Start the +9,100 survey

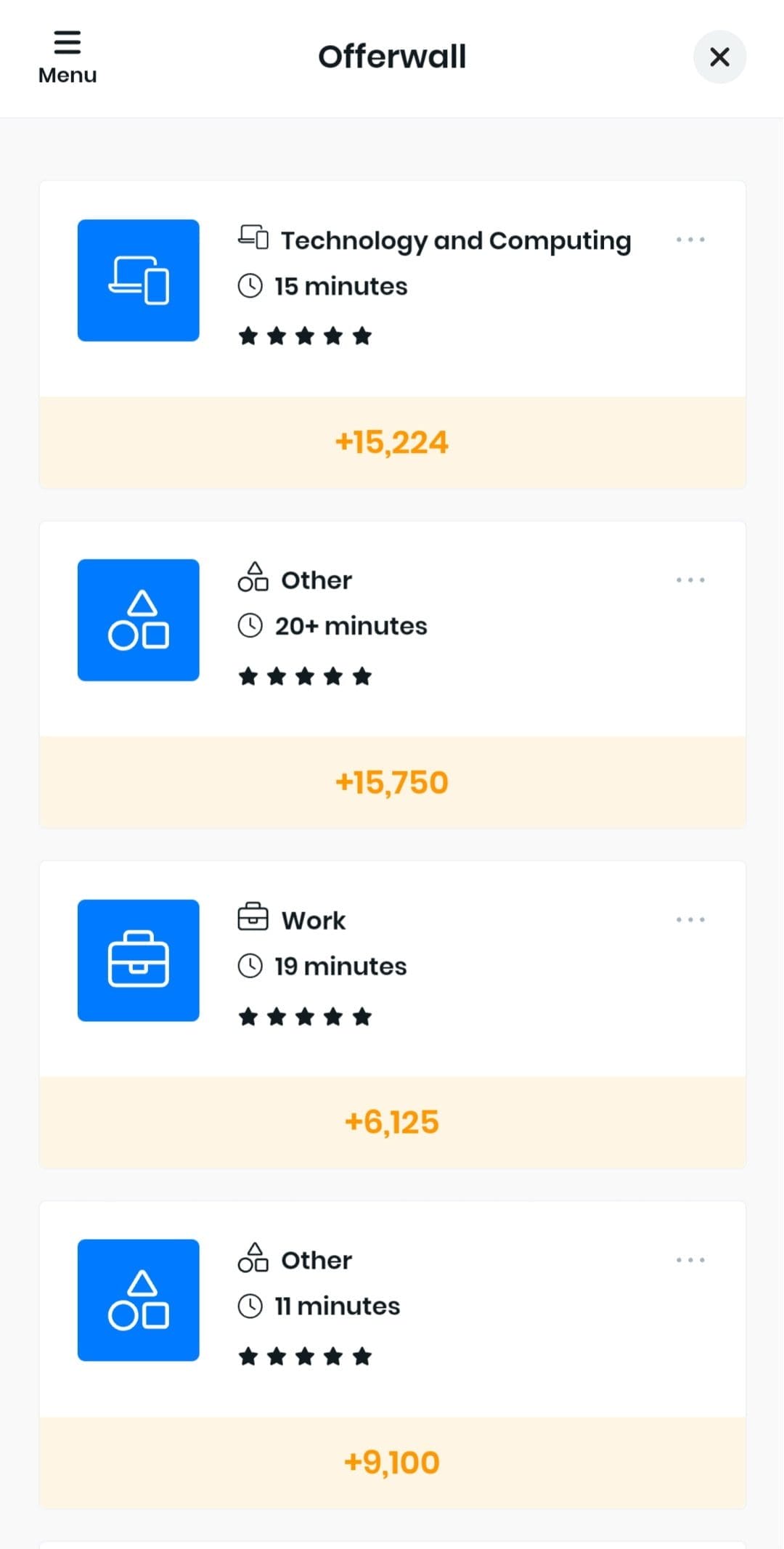click(x=392, y=1462)
